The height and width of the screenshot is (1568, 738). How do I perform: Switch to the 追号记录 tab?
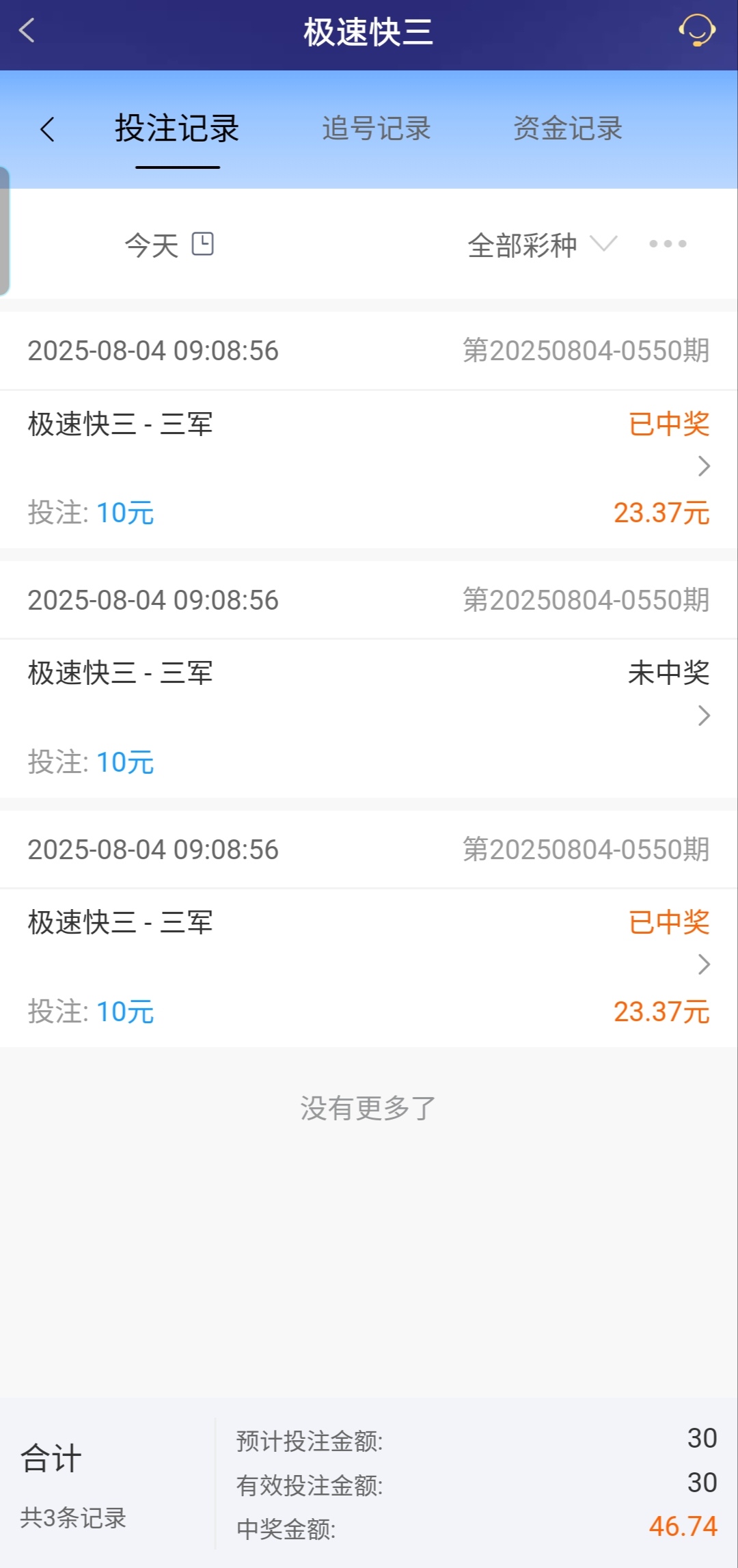pyautogui.click(x=377, y=129)
